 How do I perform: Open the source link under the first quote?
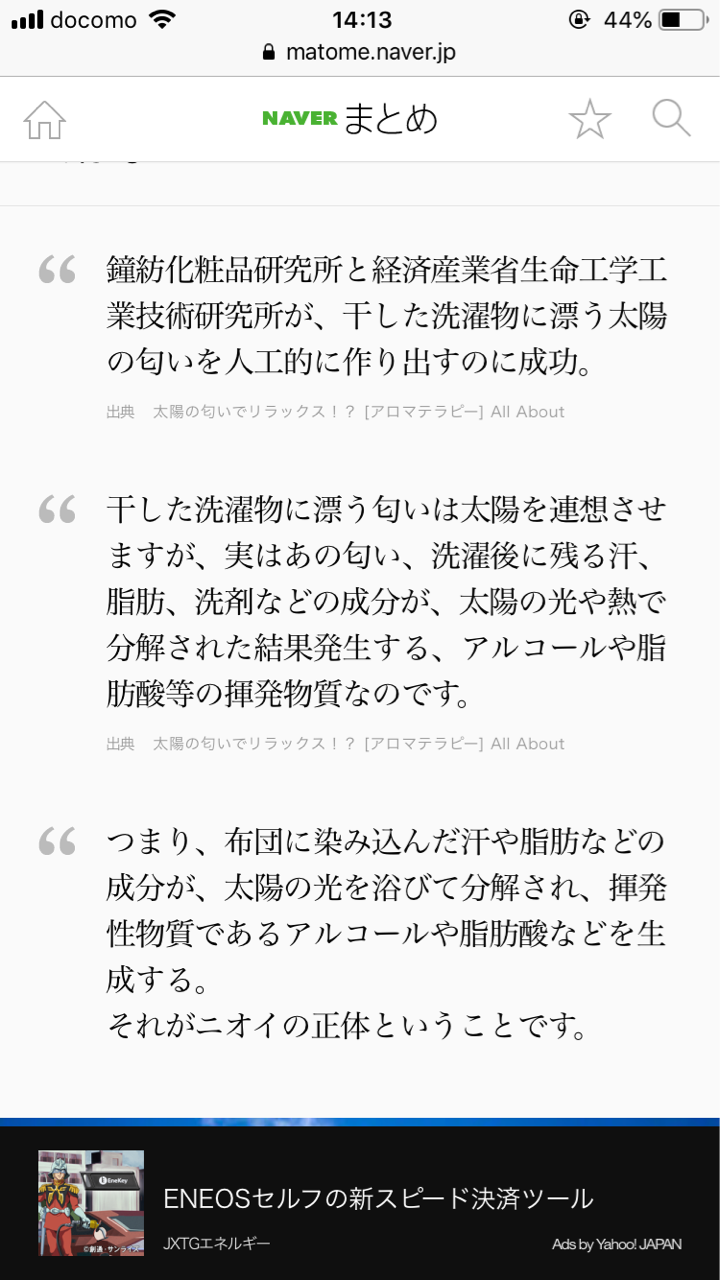pos(358,412)
